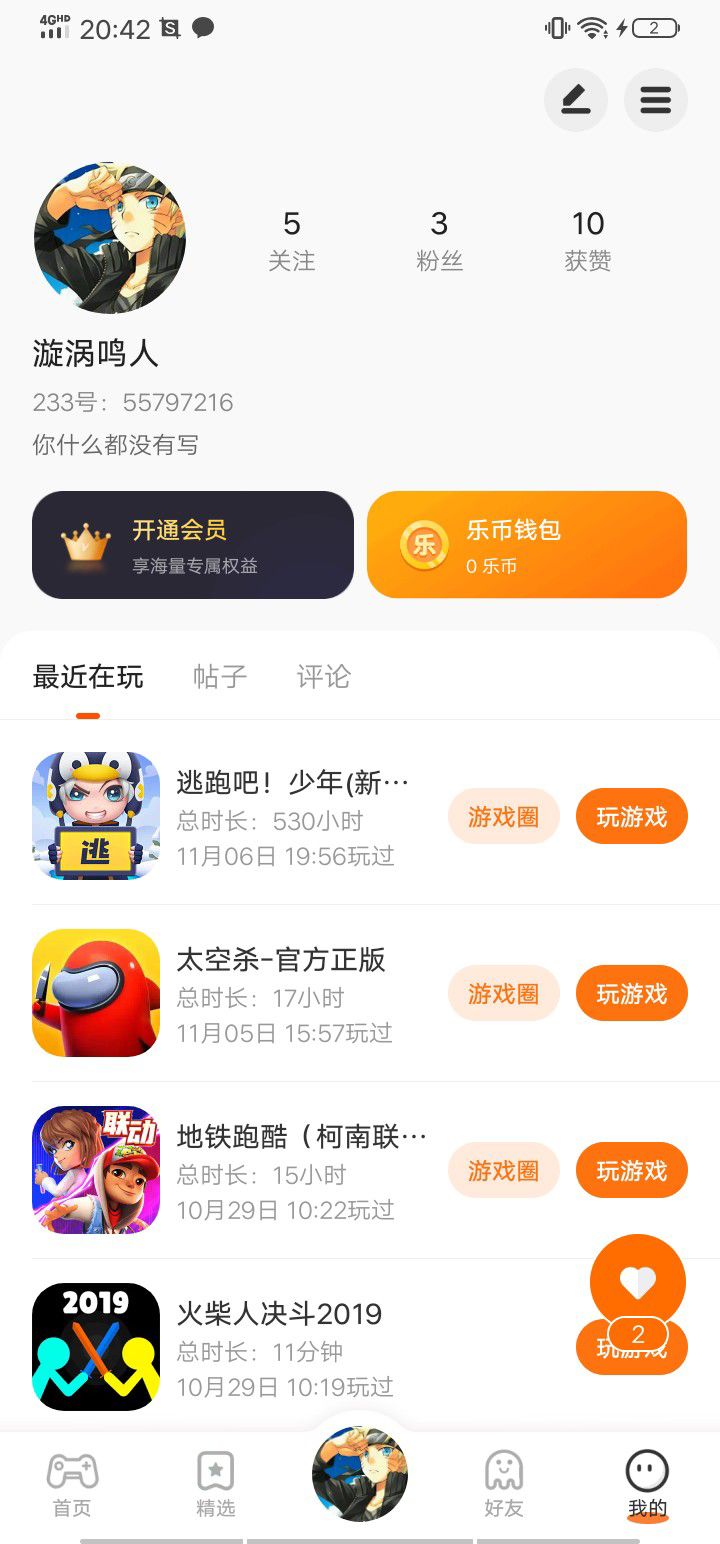
Task: Switch to the 评论 tab
Action: coord(324,677)
